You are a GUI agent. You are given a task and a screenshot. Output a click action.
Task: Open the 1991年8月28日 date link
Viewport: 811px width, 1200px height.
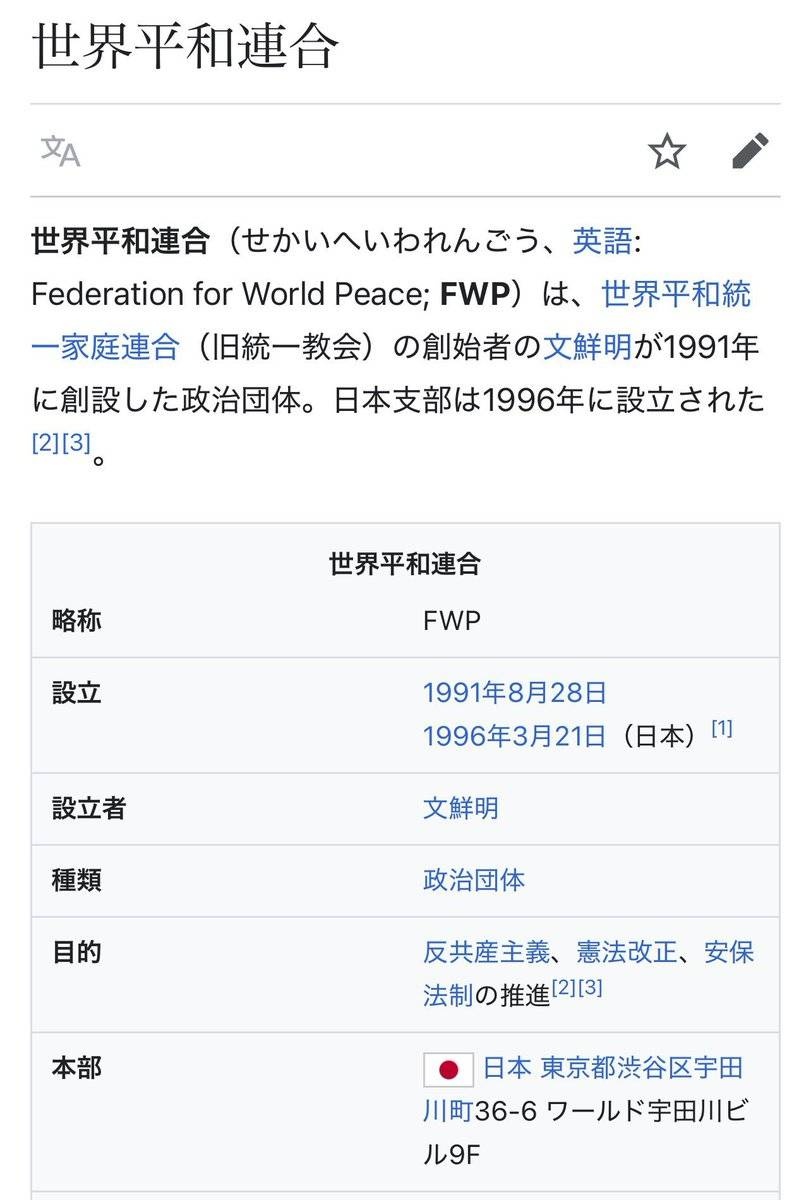point(514,692)
